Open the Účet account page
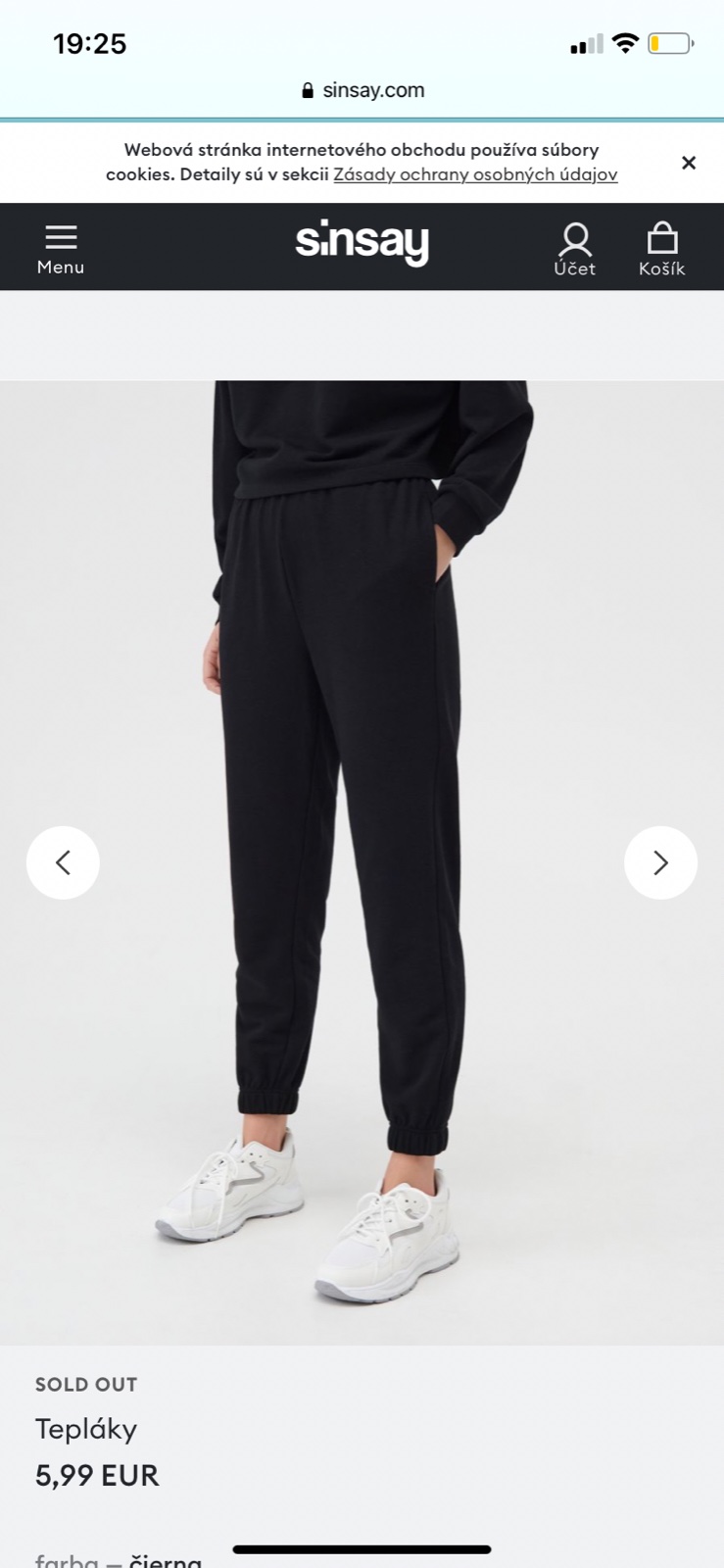Screen dimensions: 724x1568 point(574,248)
